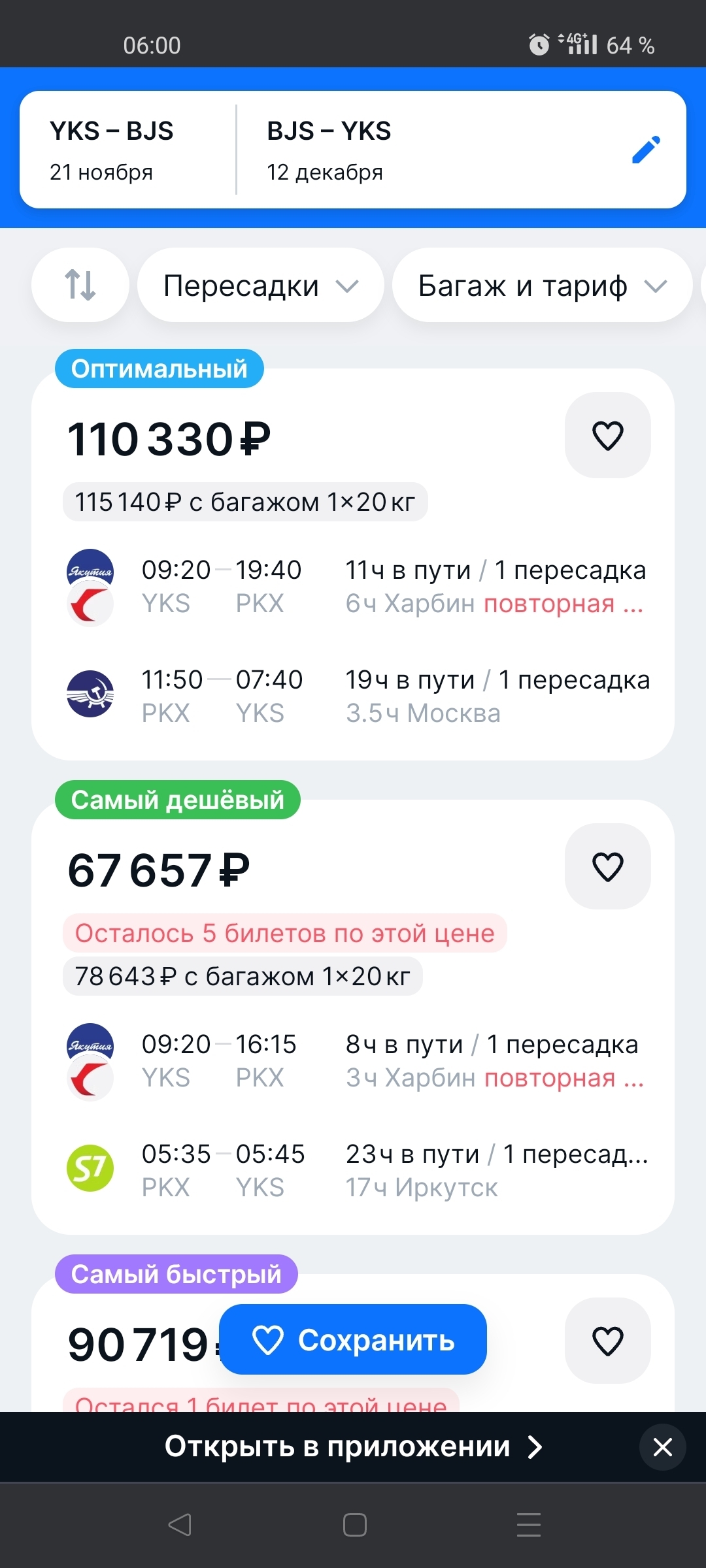Go back with the system back button

click(x=180, y=1525)
